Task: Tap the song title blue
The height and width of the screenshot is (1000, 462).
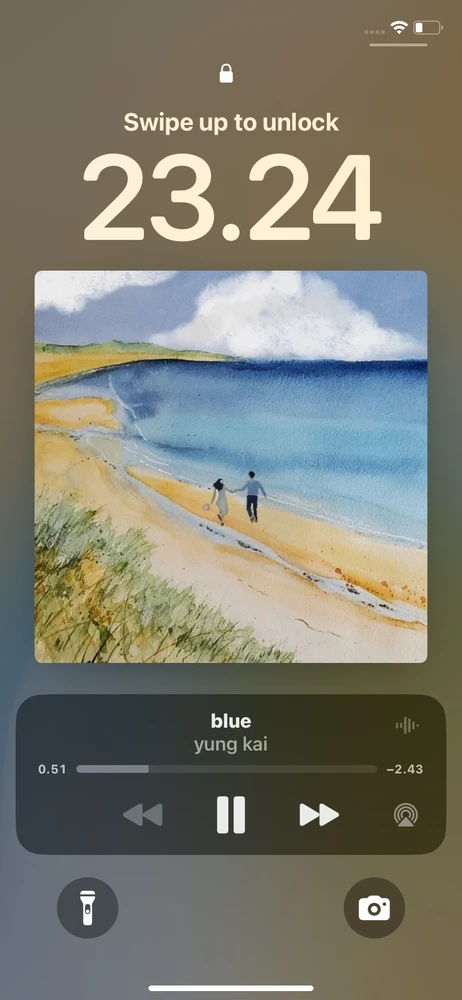Action: point(230,721)
